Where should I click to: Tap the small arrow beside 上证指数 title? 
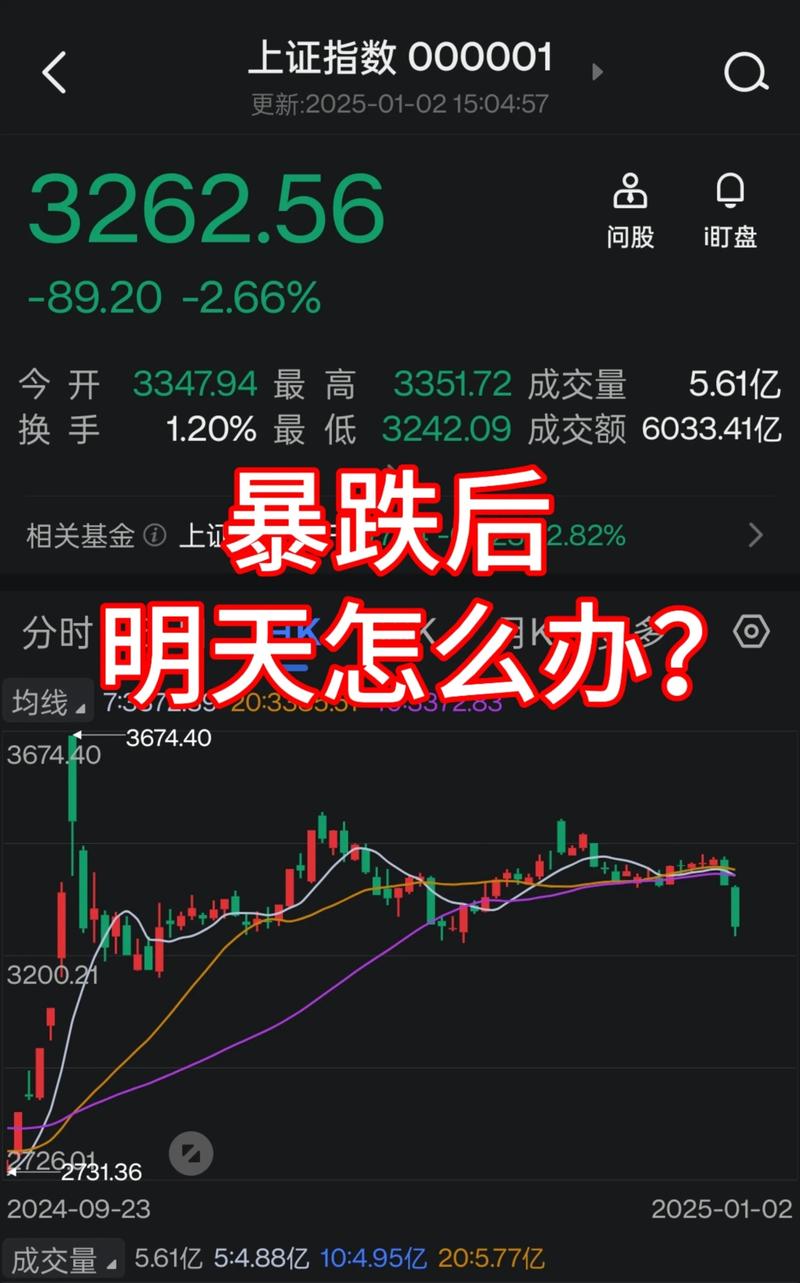597,72
